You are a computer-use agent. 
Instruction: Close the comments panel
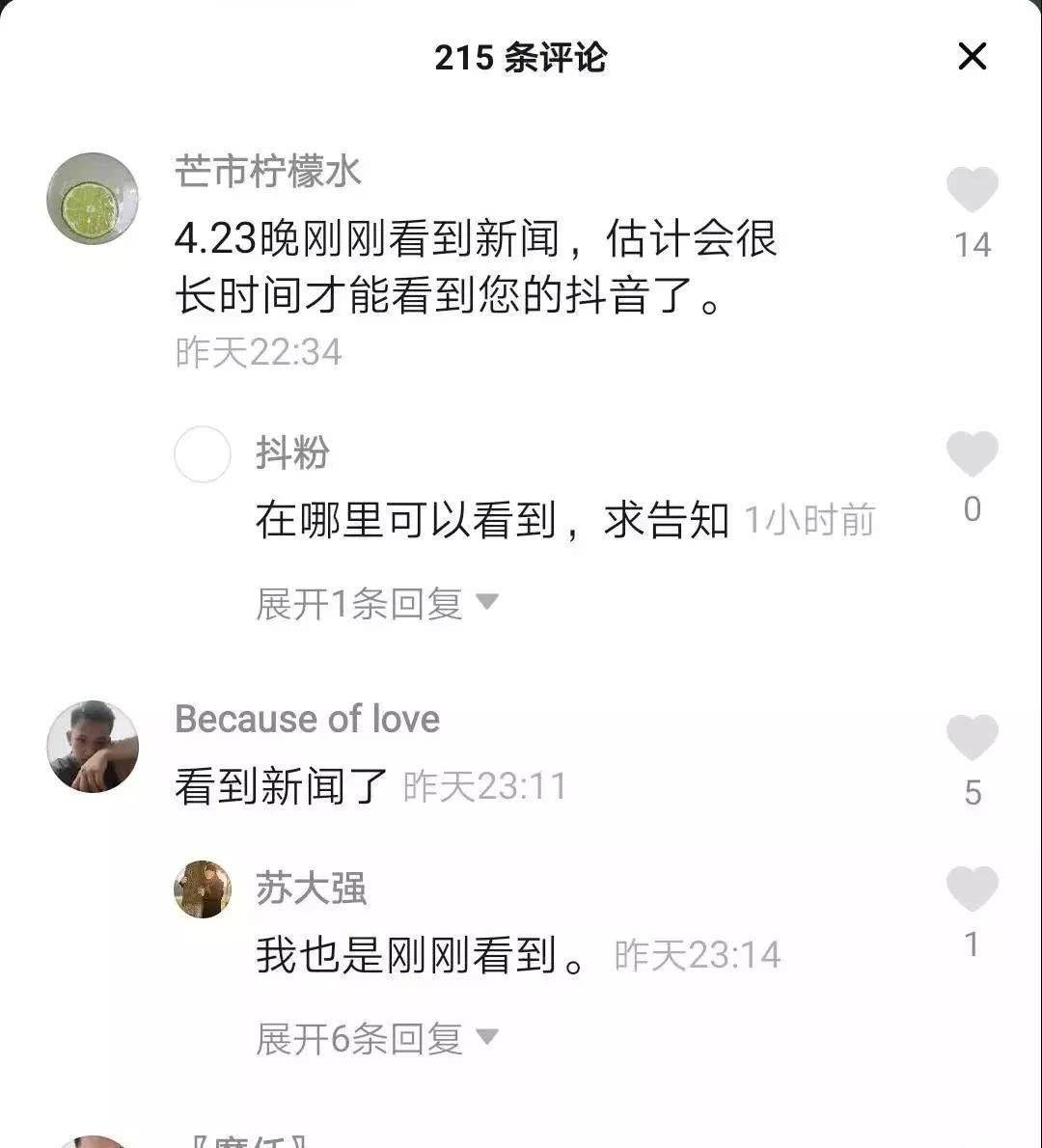(x=973, y=58)
